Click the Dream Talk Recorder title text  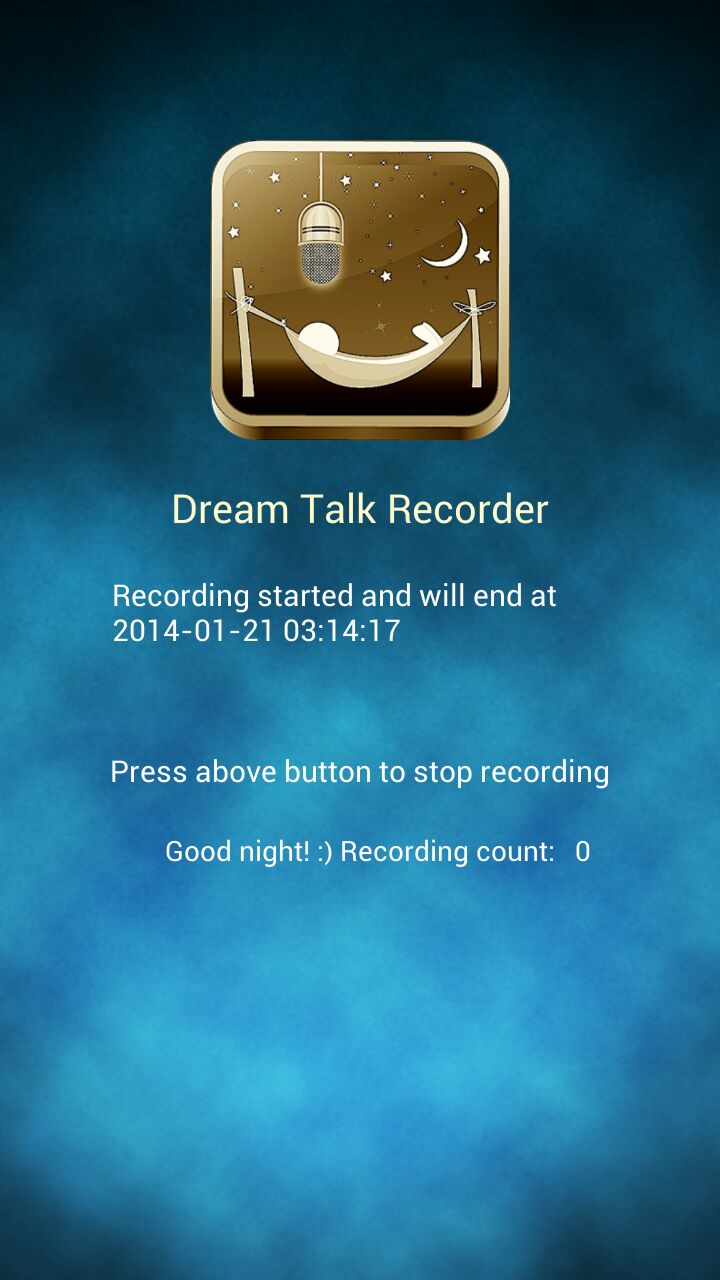click(360, 509)
